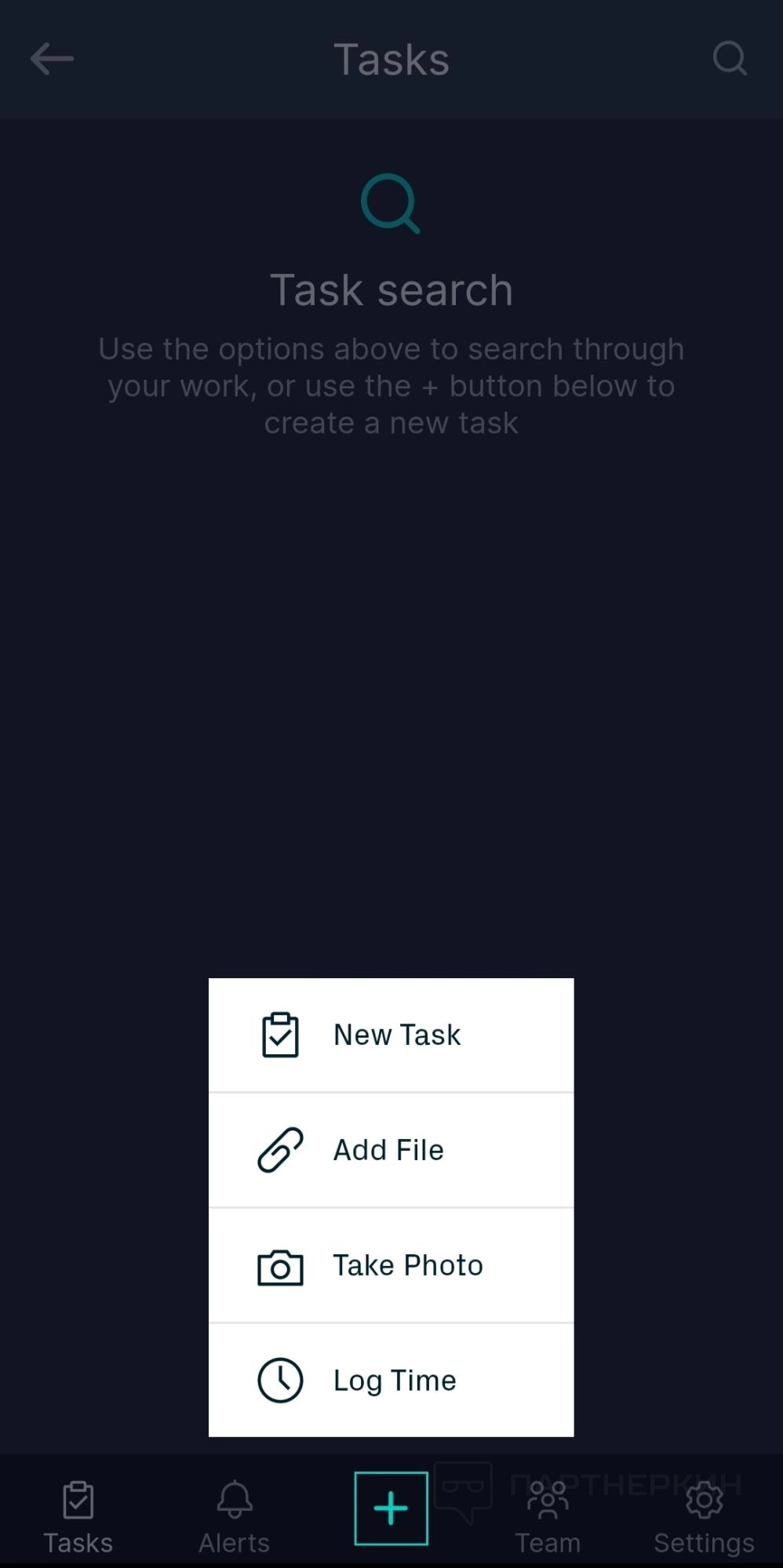Choose Add File option
Viewport: 783px width, 1568px height.
[x=391, y=1150]
